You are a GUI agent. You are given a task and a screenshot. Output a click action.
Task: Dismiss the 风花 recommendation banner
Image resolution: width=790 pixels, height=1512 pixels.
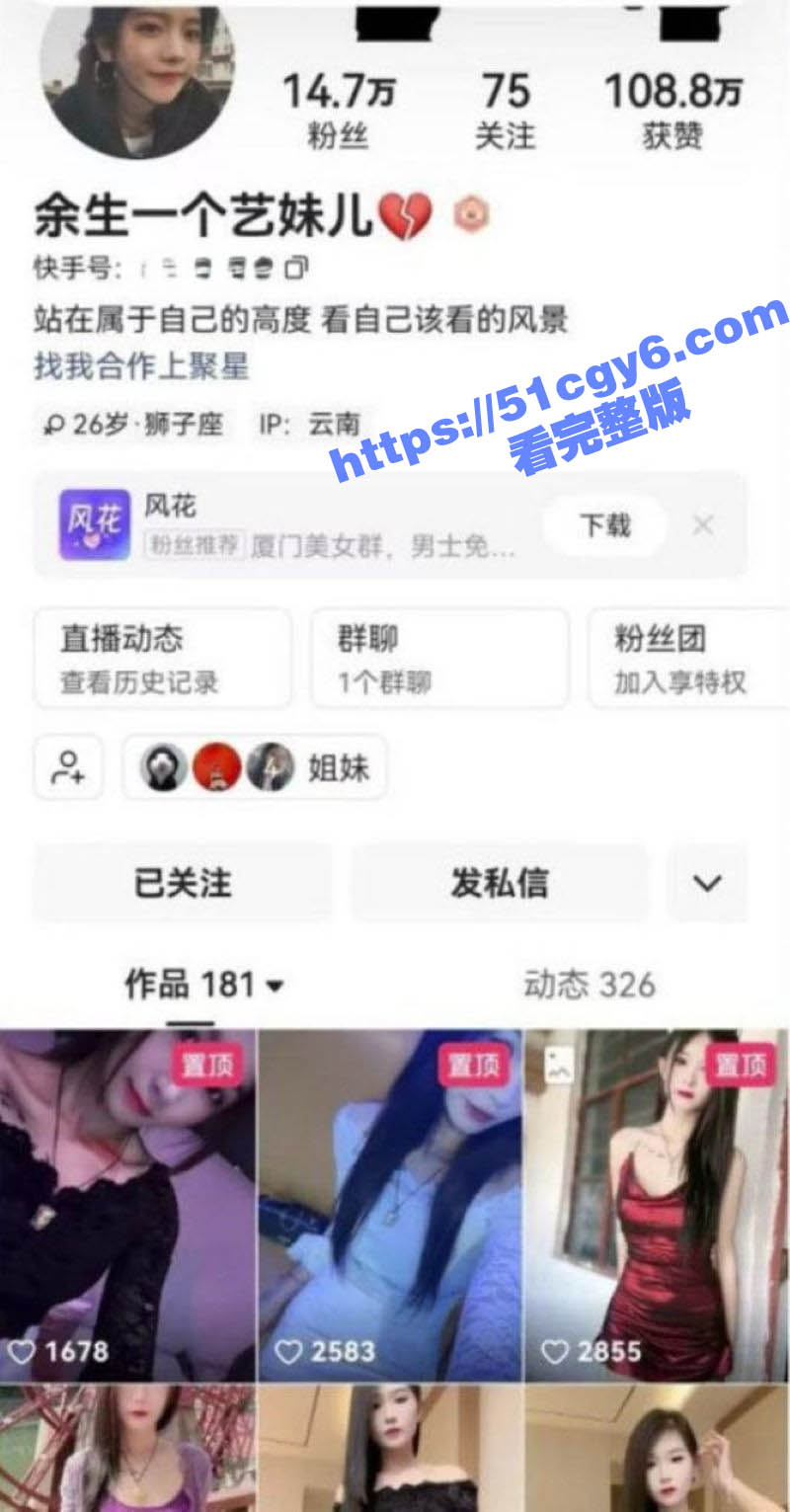click(x=702, y=525)
